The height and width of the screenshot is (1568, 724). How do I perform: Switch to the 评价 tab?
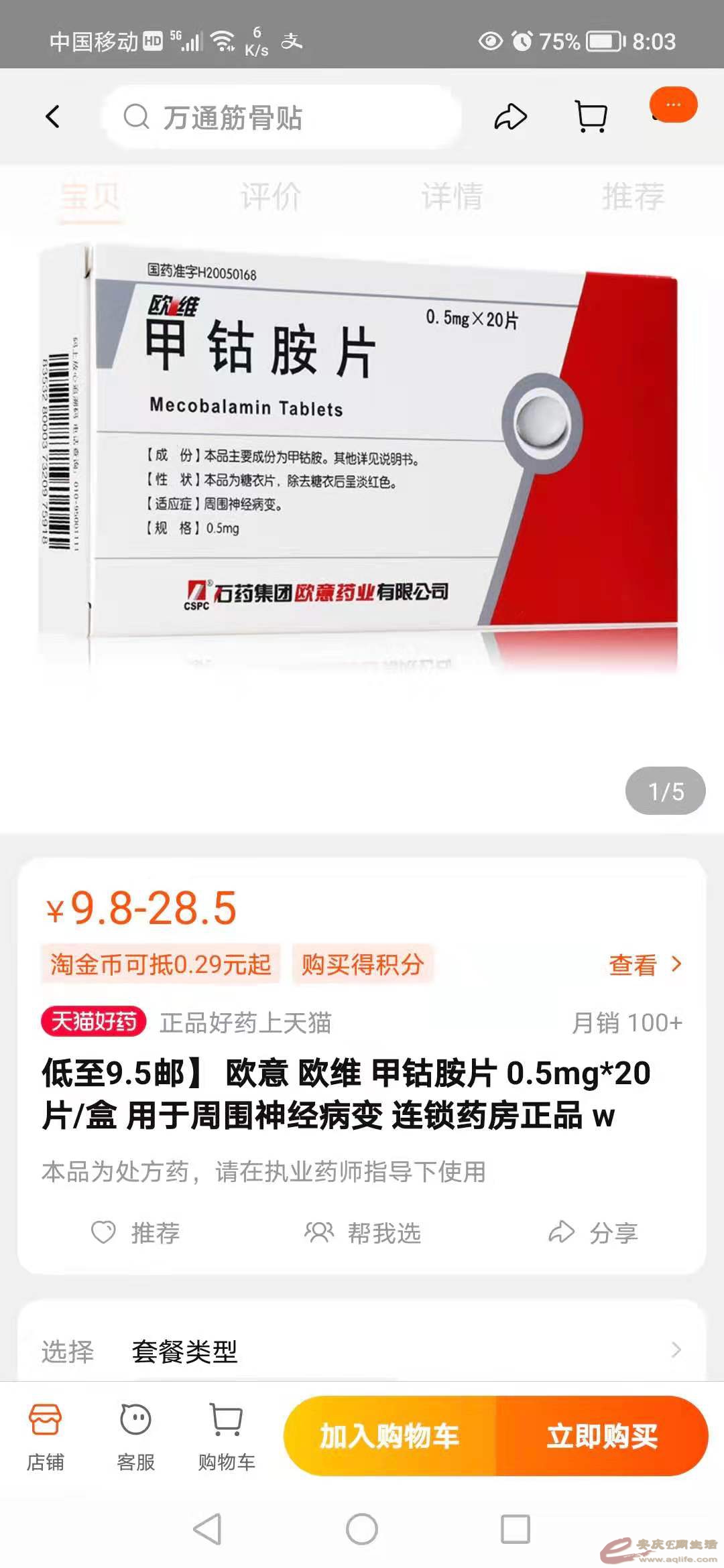271,196
